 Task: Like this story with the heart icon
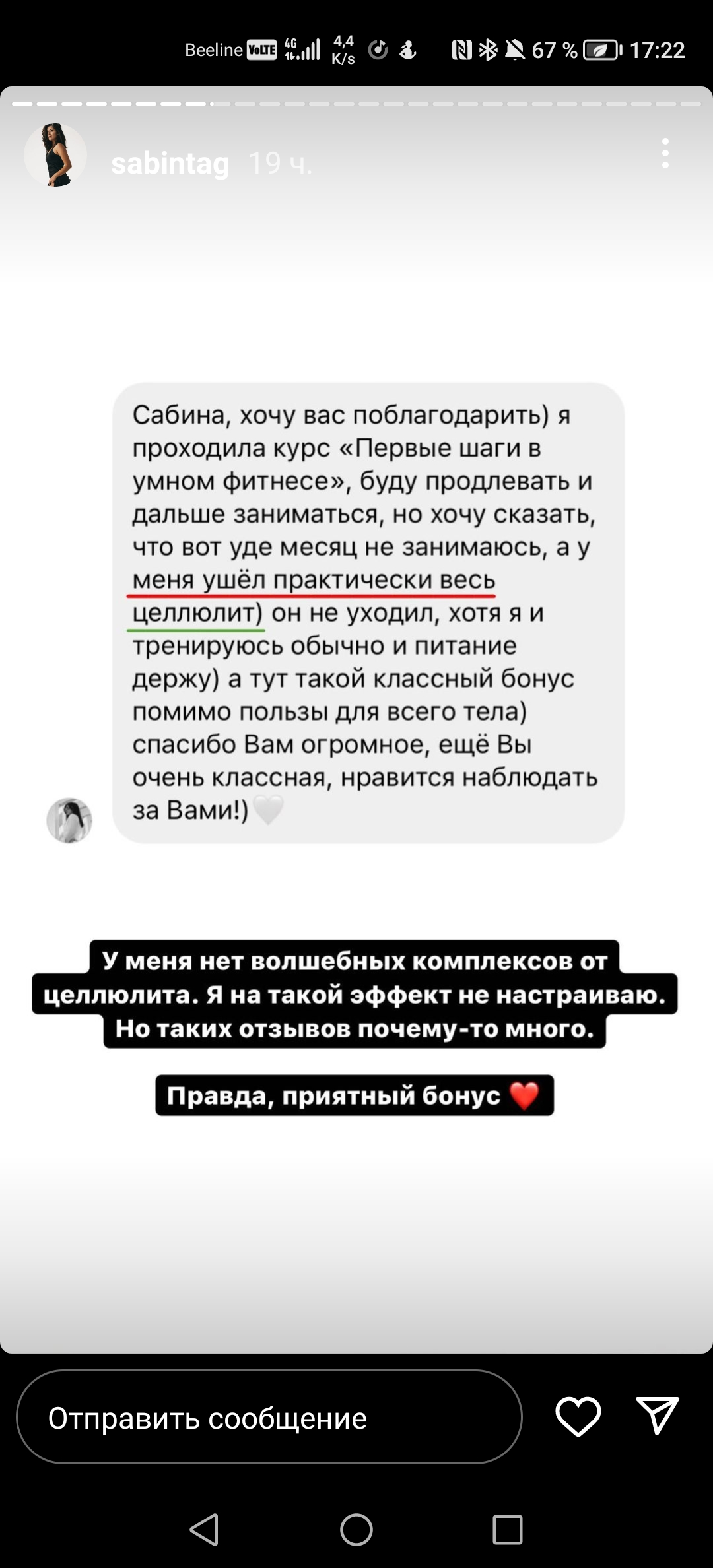(578, 1417)
